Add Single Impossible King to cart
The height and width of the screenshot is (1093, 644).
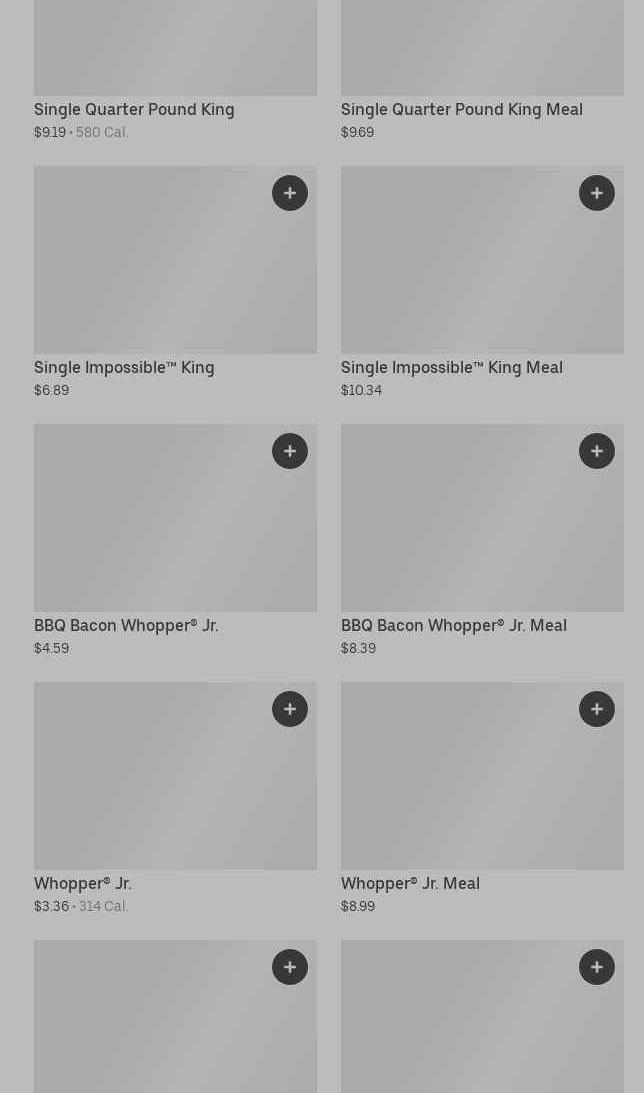pos(290,193)
